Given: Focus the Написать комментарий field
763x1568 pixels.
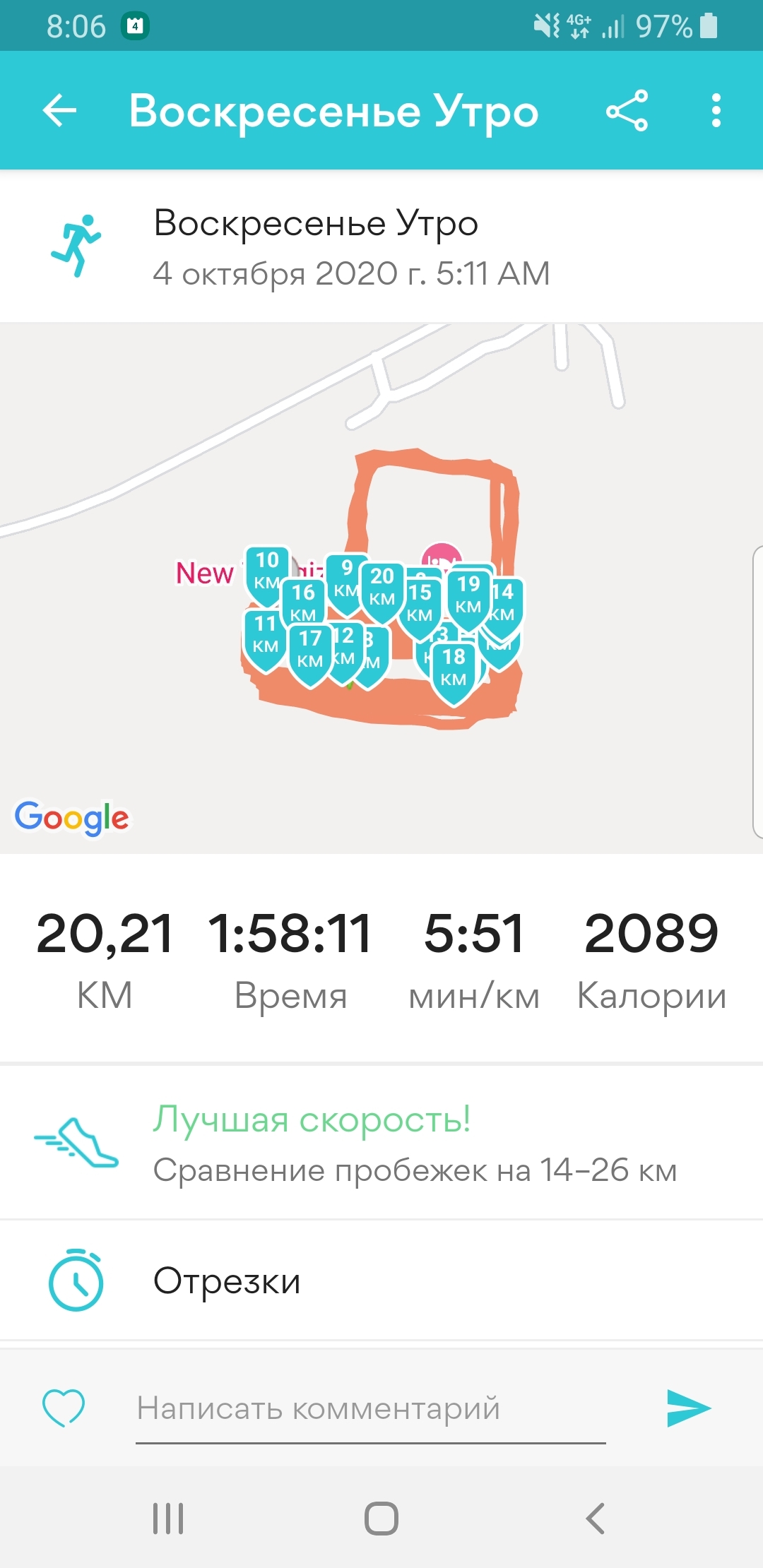Looking at the screenshot, I should tap(371, 1408).
